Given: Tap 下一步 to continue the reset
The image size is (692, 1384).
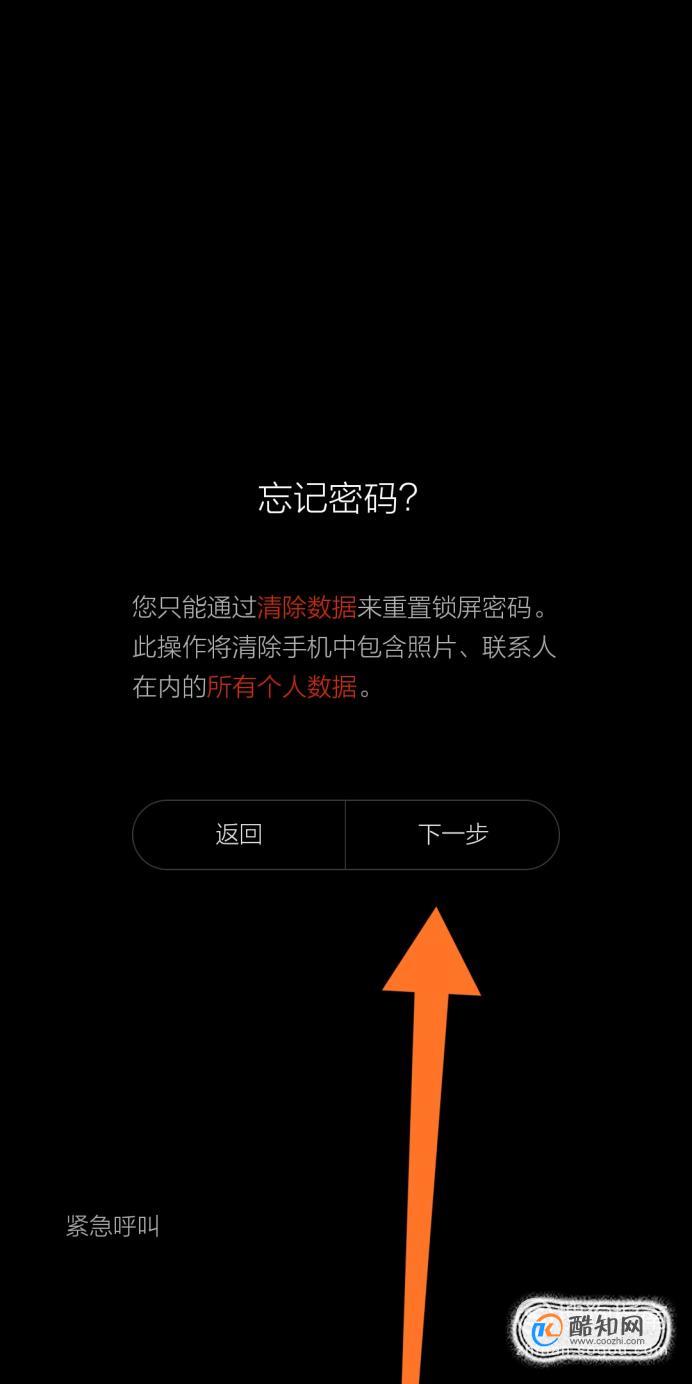Looking at the screenshot, I should tap(452, 835).
